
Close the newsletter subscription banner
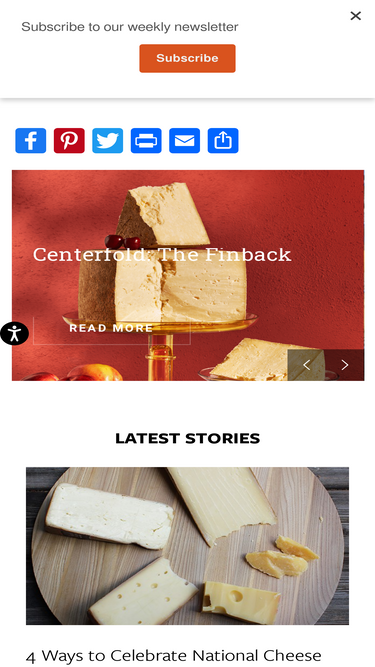tap(355, 16)
